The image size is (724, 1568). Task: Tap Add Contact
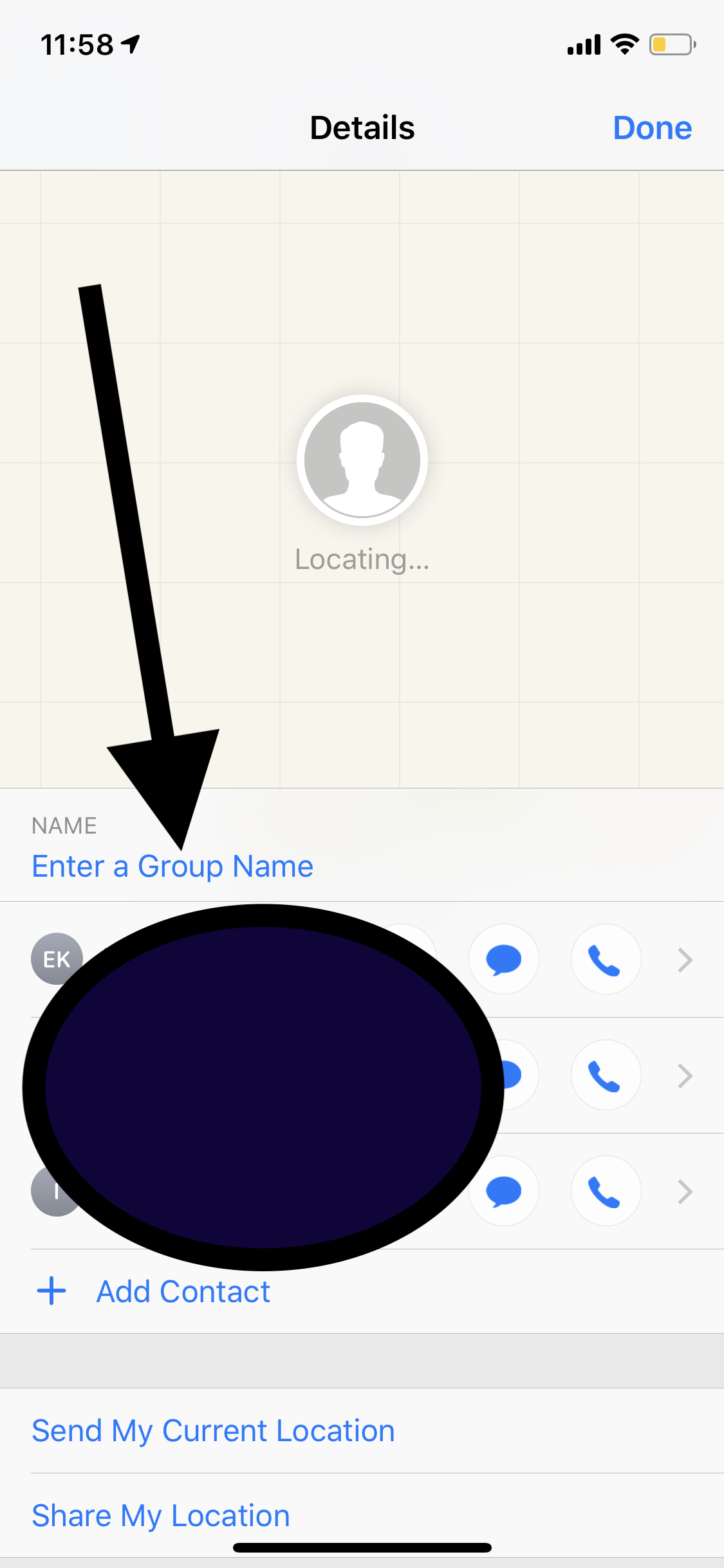pos(183,1291)
